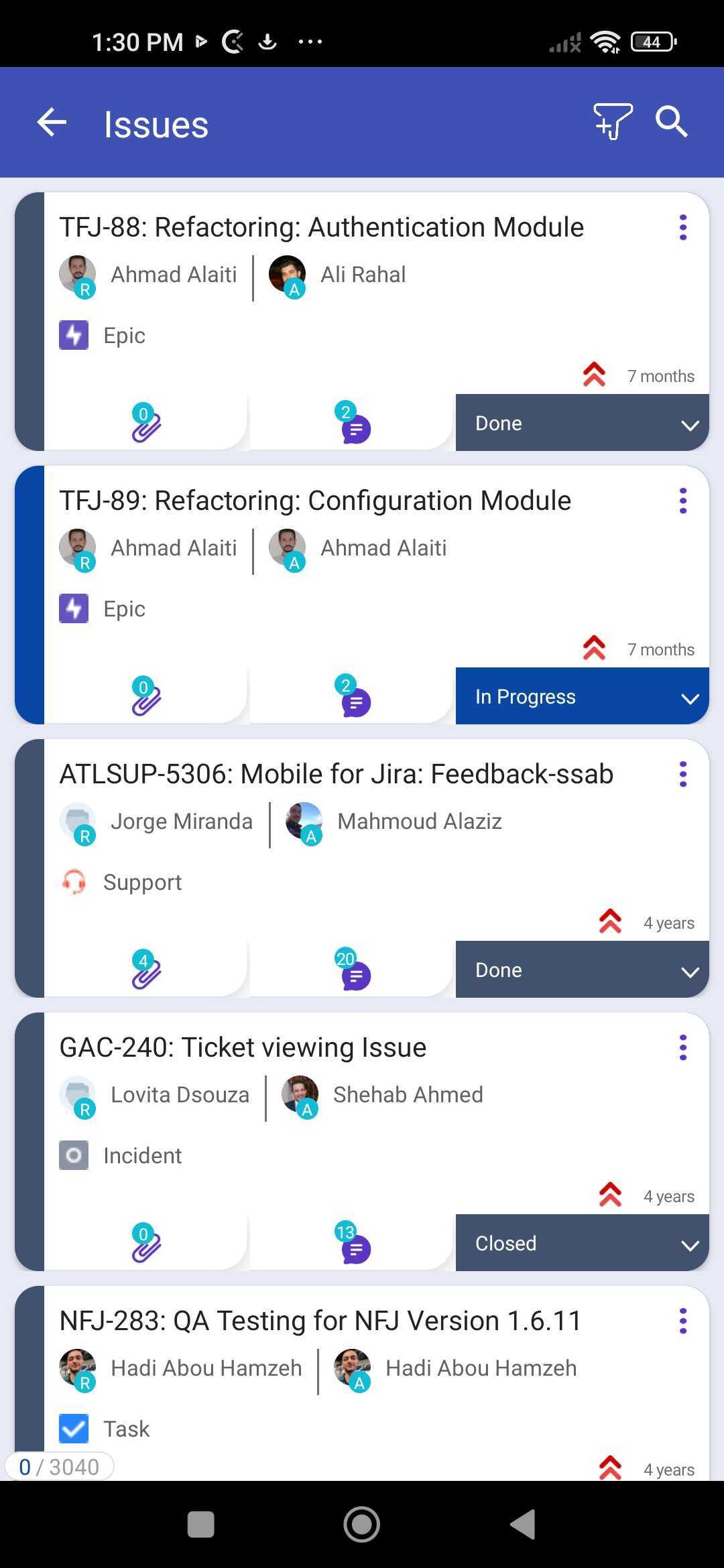The width and height of the screenshot is (724, 1568).
Task: Open the add filter icon
Action: click(x=612, y=121)
